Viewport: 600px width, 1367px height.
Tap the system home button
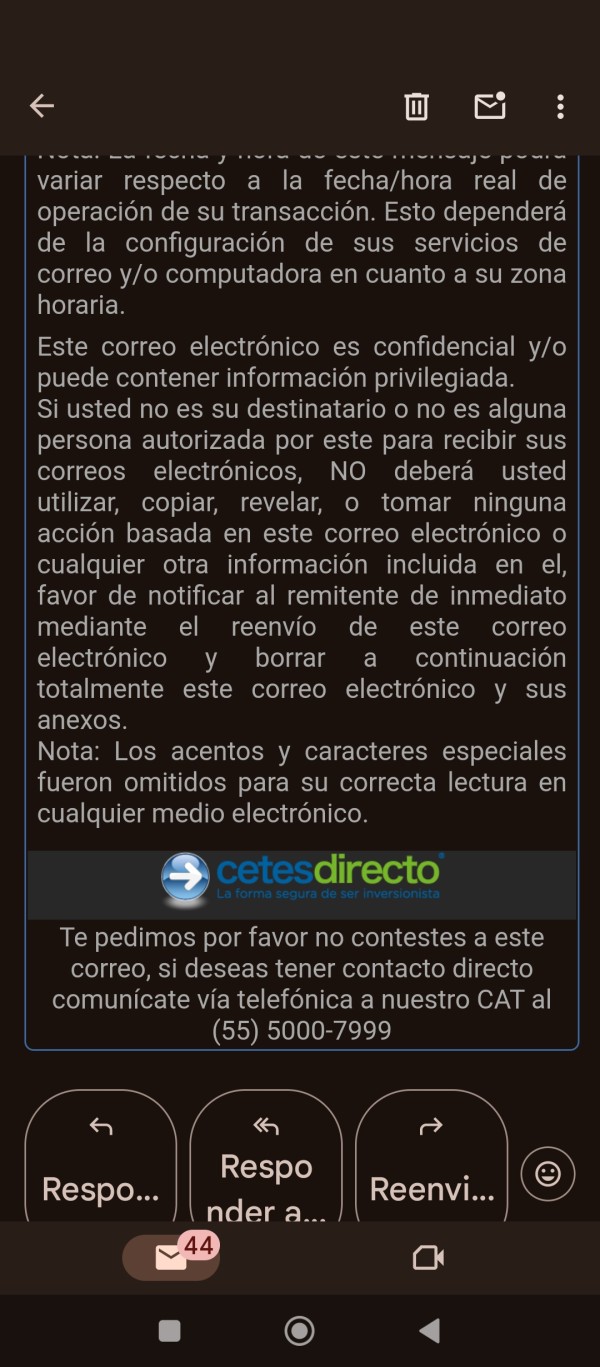tap(299, 1330)
